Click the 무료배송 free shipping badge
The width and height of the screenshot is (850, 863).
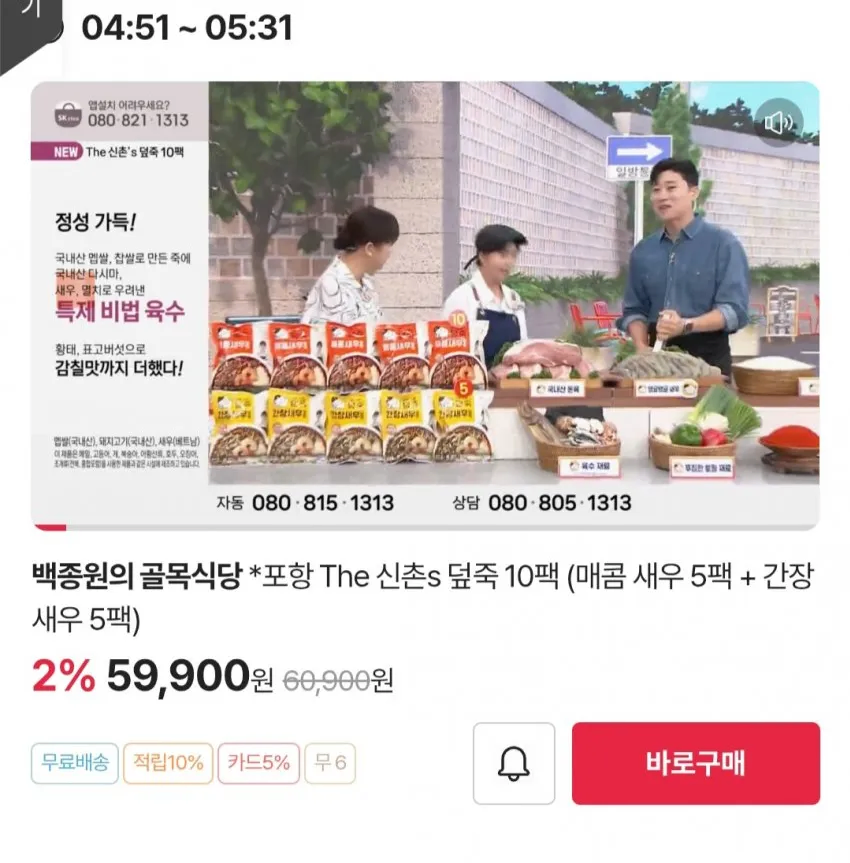pyautogui.click(x=75, y=761)
